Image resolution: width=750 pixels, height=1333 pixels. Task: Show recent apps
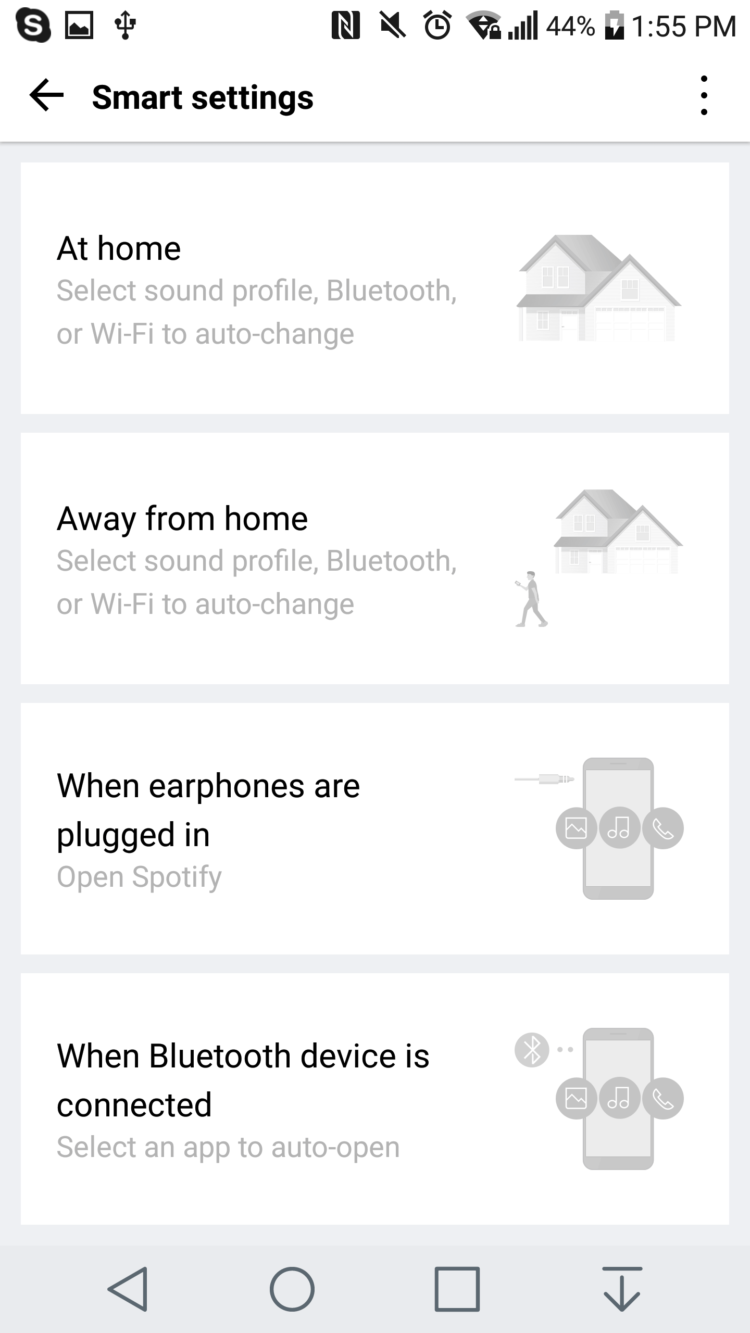[x=457, y=1289]
